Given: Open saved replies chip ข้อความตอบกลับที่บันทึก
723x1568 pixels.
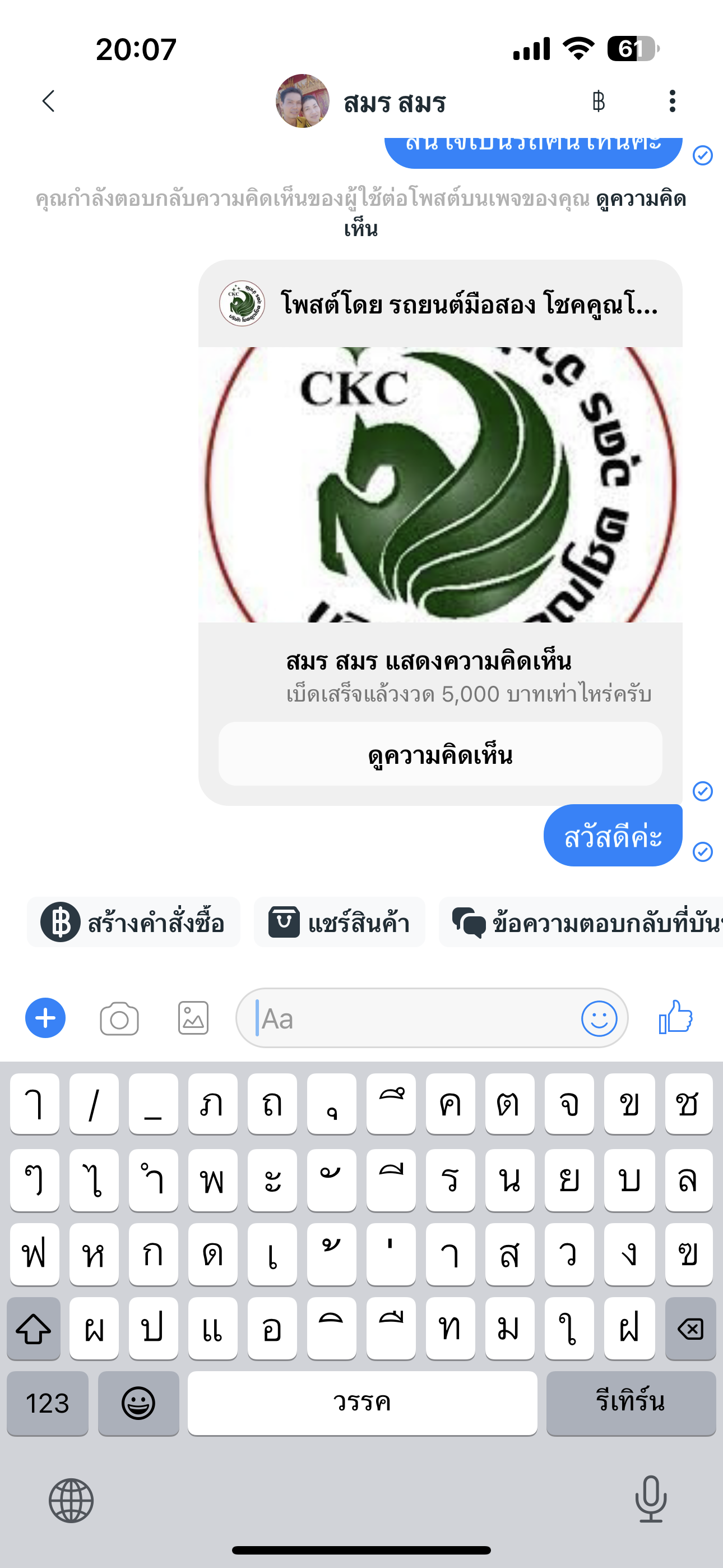Looking at the screenshot, I should (581, 922).
